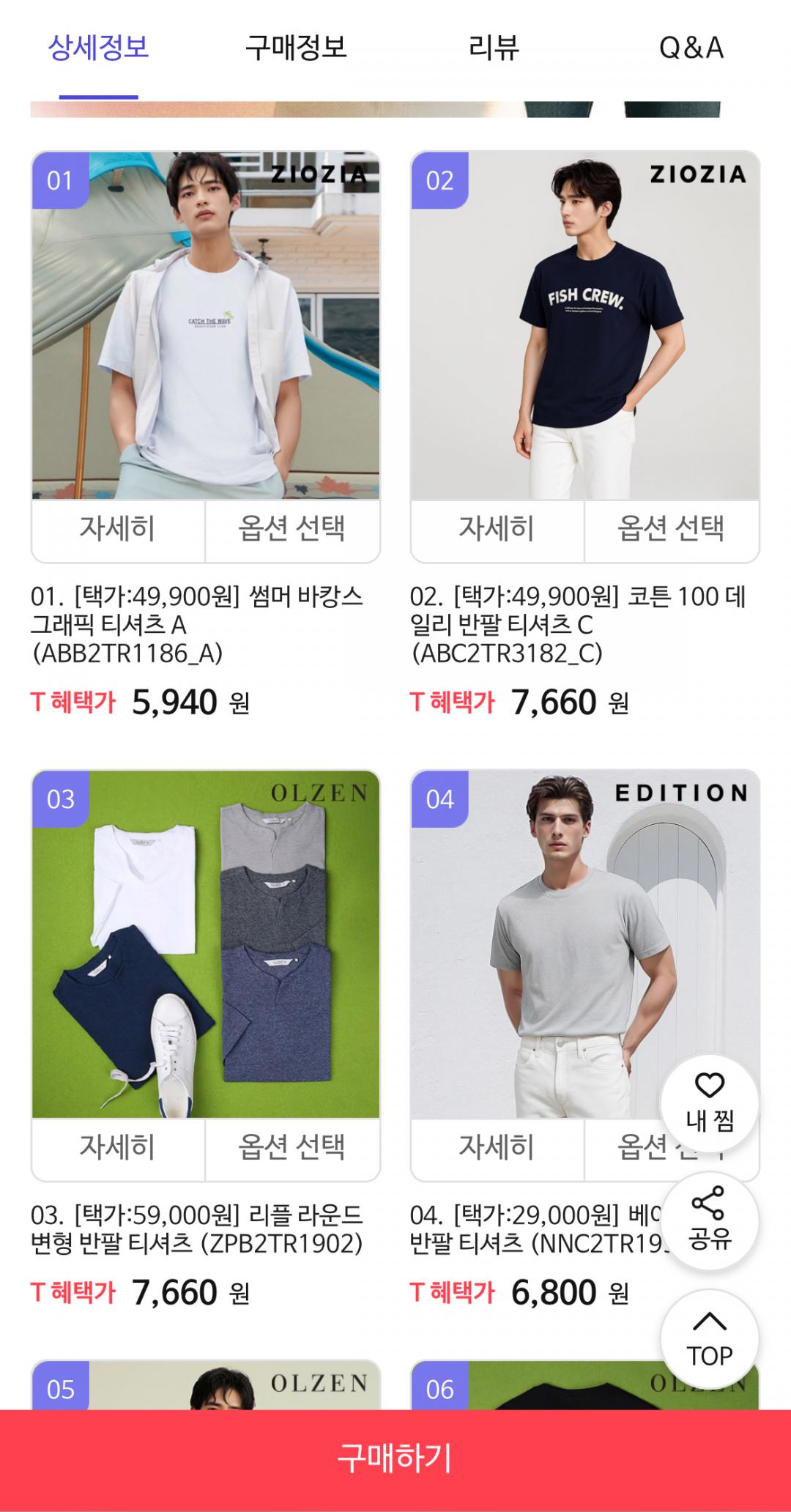Select the 상세정보 tab
Viewport: 791px width, 1512px height.
click(98, 48)
